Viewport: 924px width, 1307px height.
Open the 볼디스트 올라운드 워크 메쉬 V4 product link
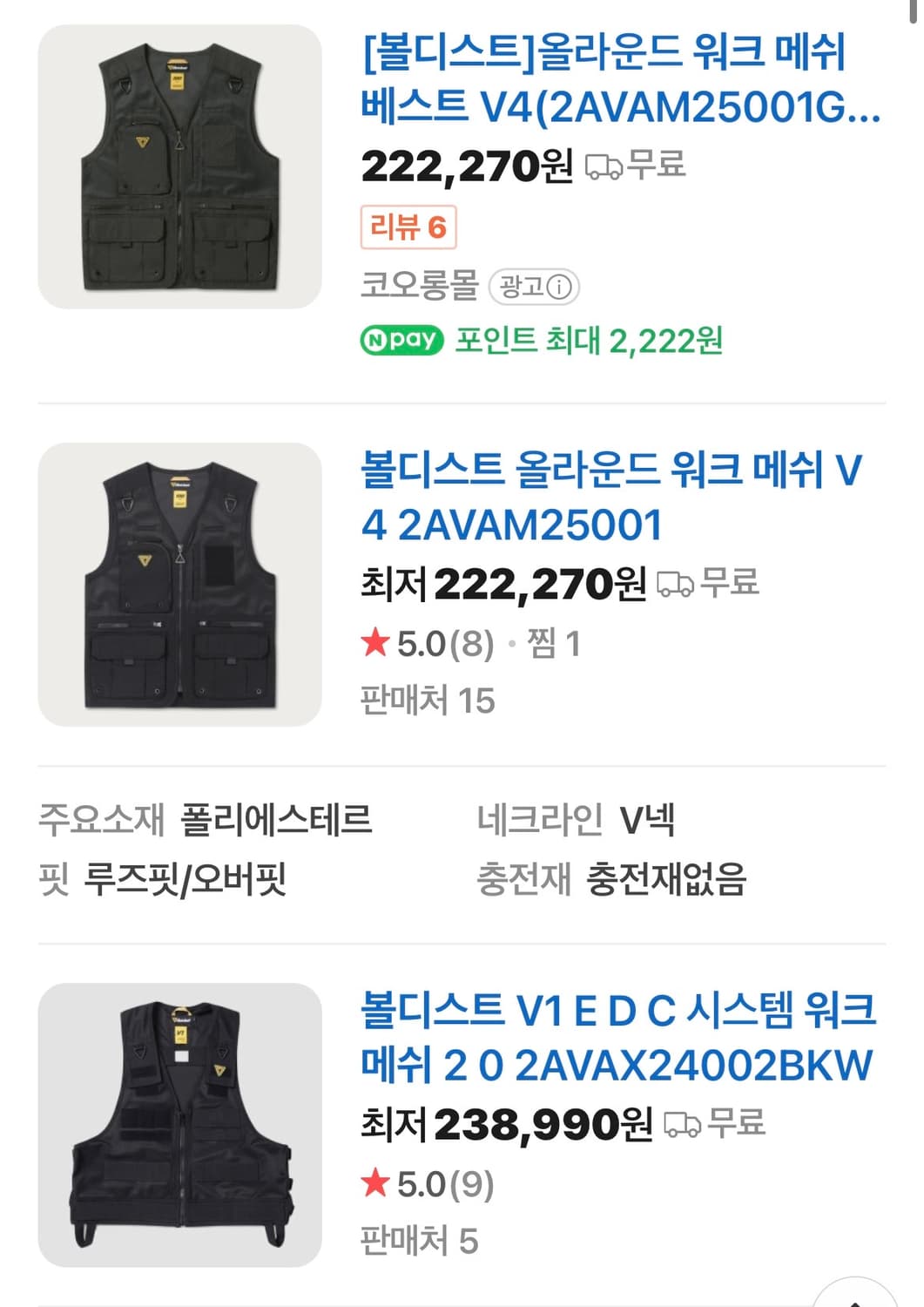coord(619,497)
